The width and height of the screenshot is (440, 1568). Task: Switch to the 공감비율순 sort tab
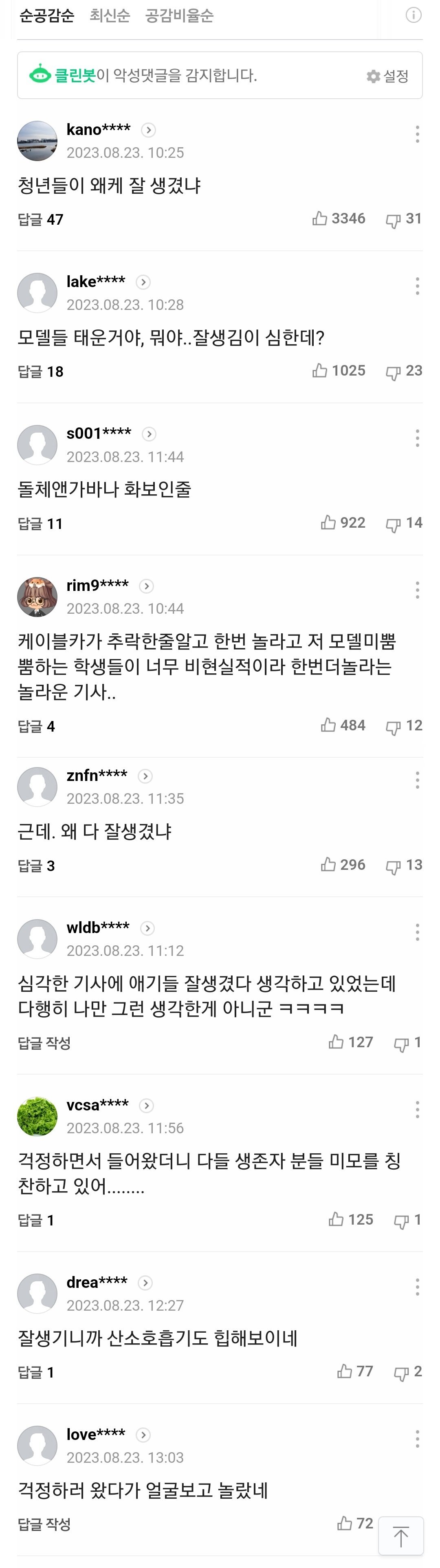tap(179, 15)
